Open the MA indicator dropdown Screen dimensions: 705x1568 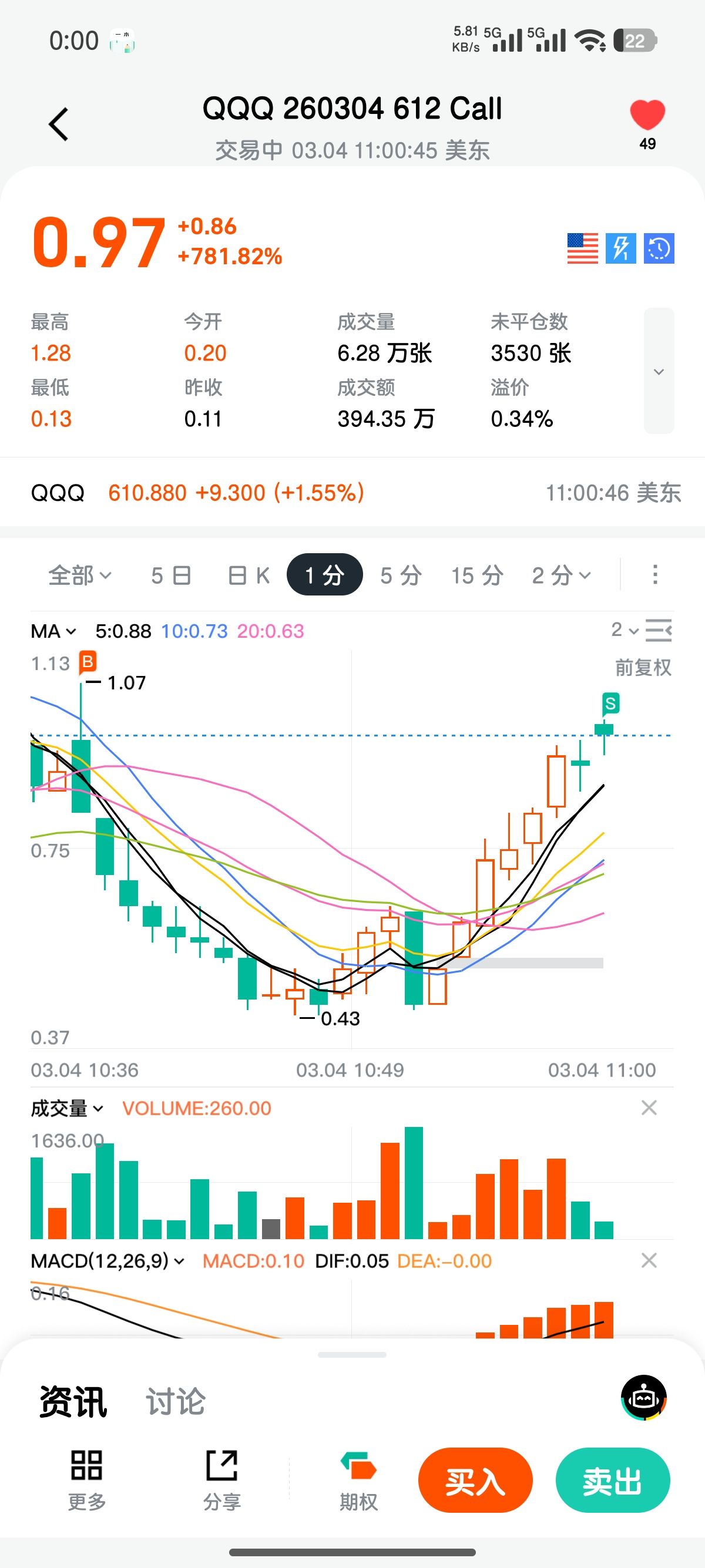click(53, 631)
